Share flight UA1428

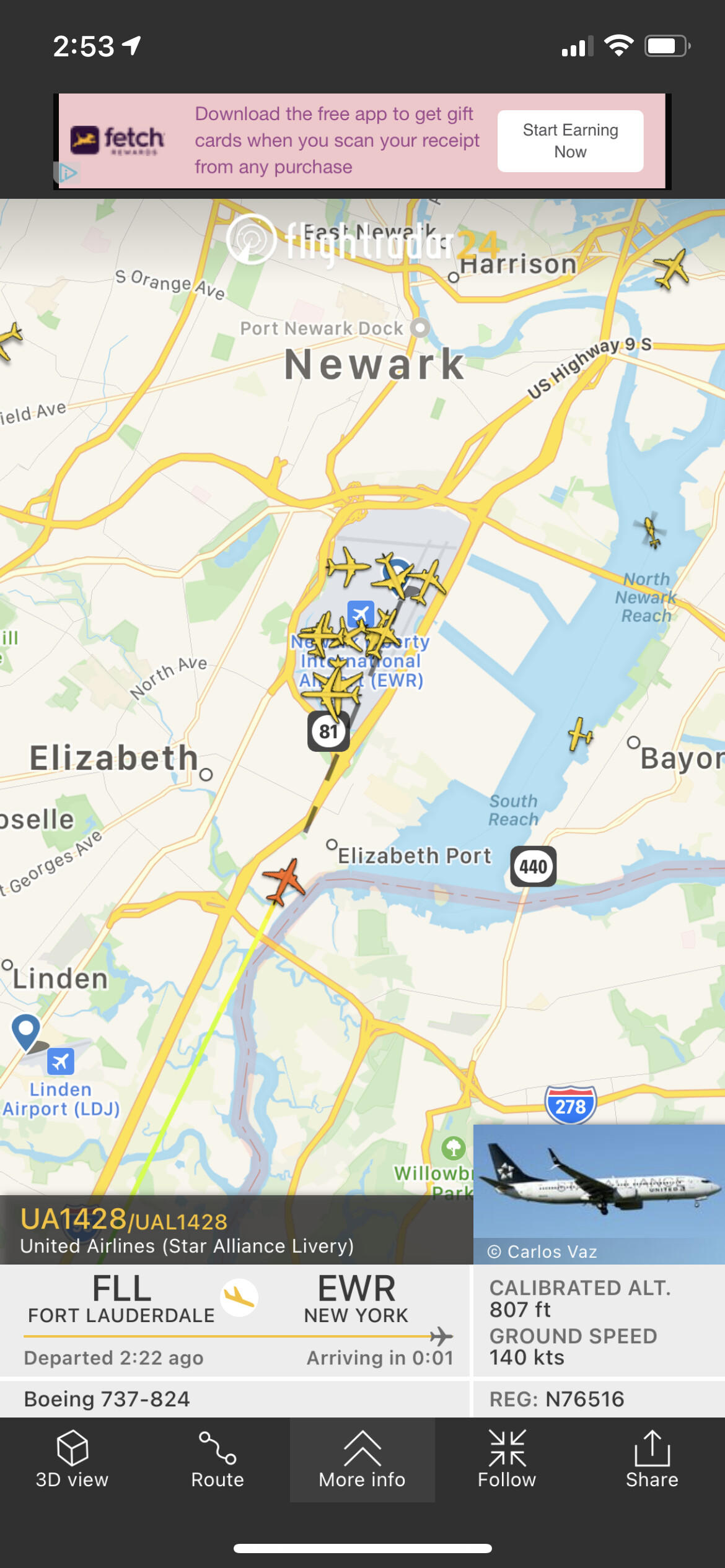click(x=651, y=1459)
